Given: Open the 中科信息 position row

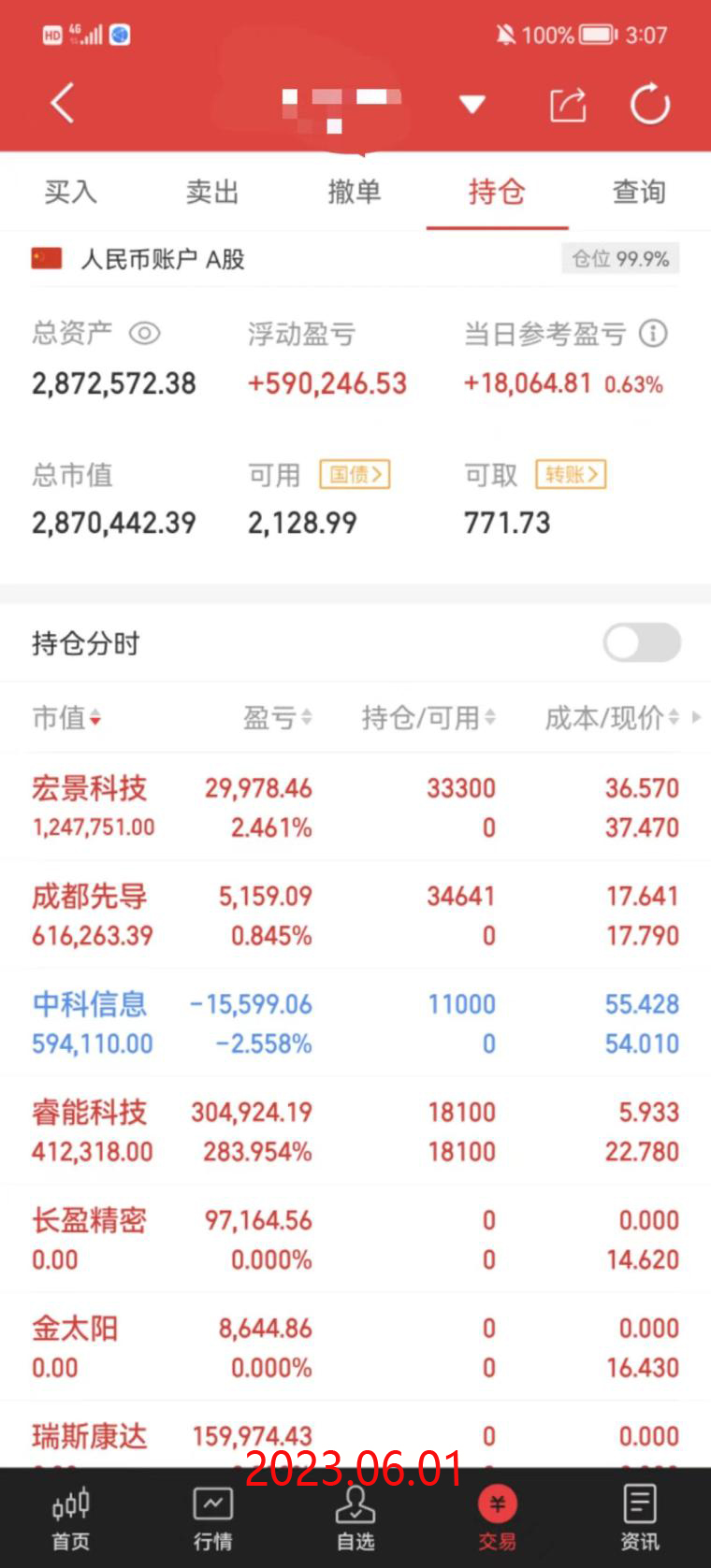Looking at the screenshot, I should (x=355, y=1023).
